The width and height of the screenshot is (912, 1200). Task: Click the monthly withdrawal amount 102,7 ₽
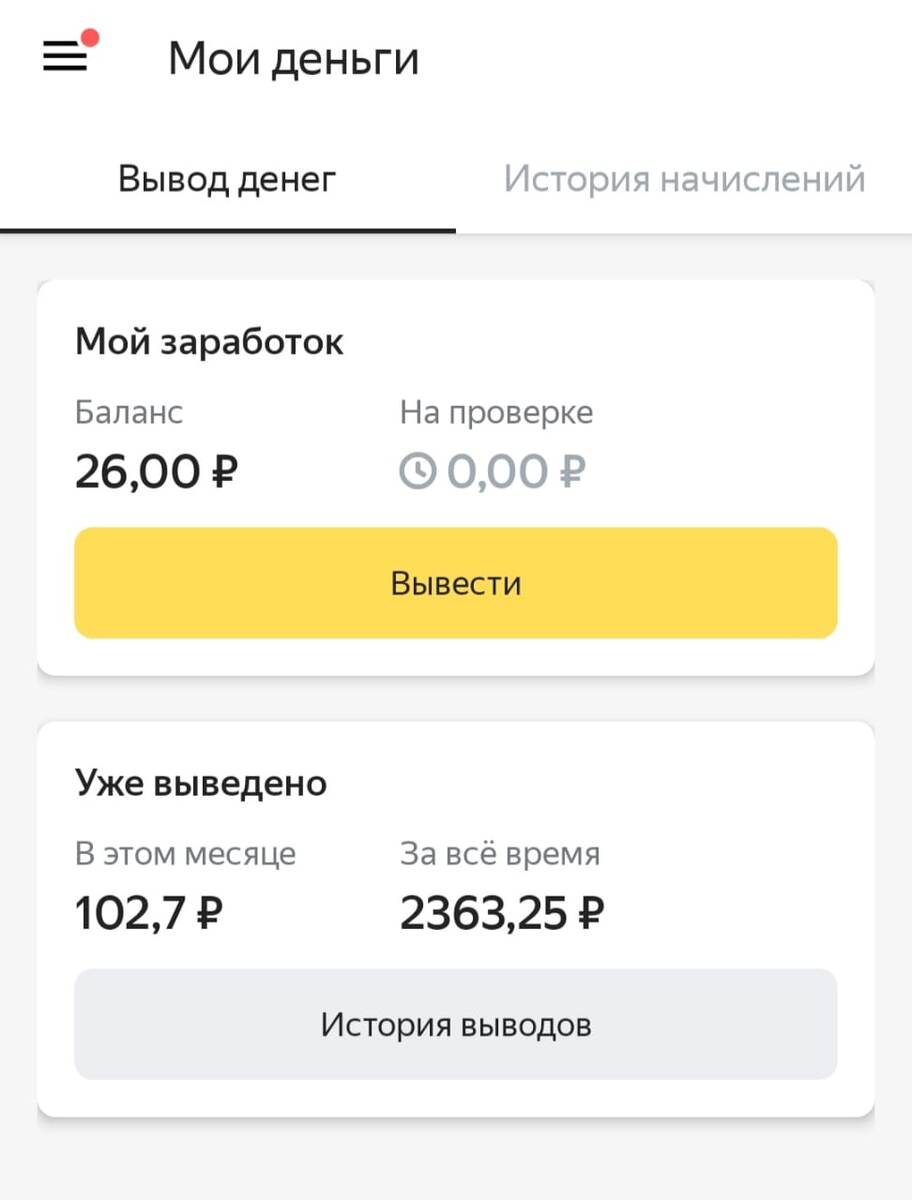coord(150,912)
